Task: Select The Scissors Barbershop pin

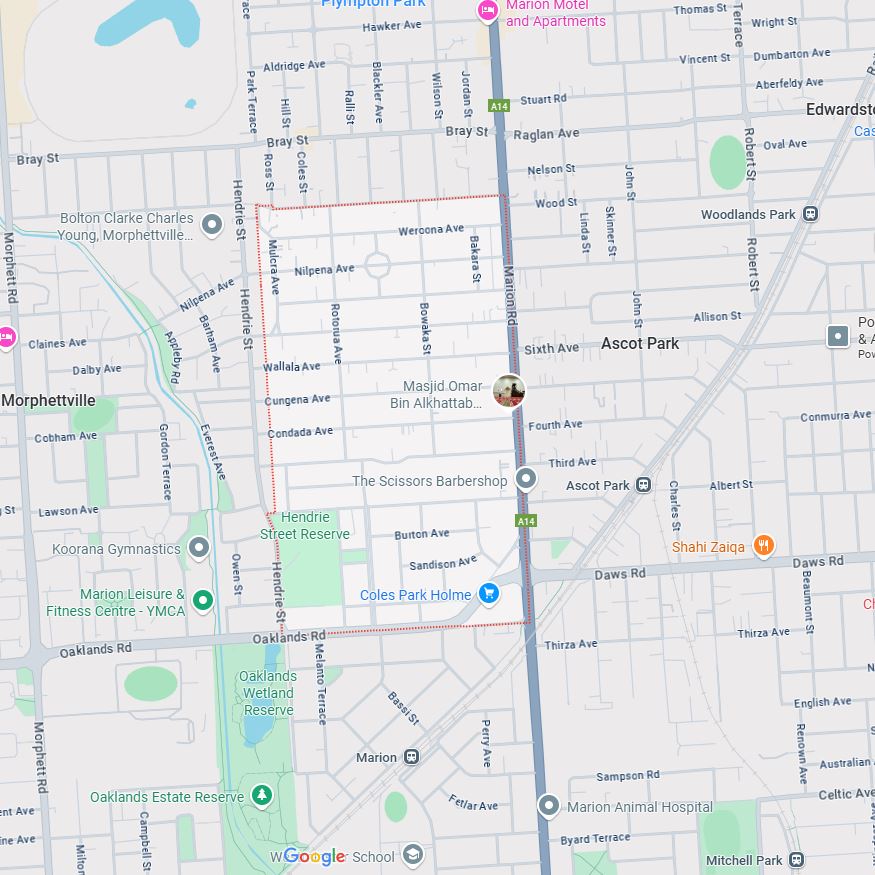Action: [526, 480]
